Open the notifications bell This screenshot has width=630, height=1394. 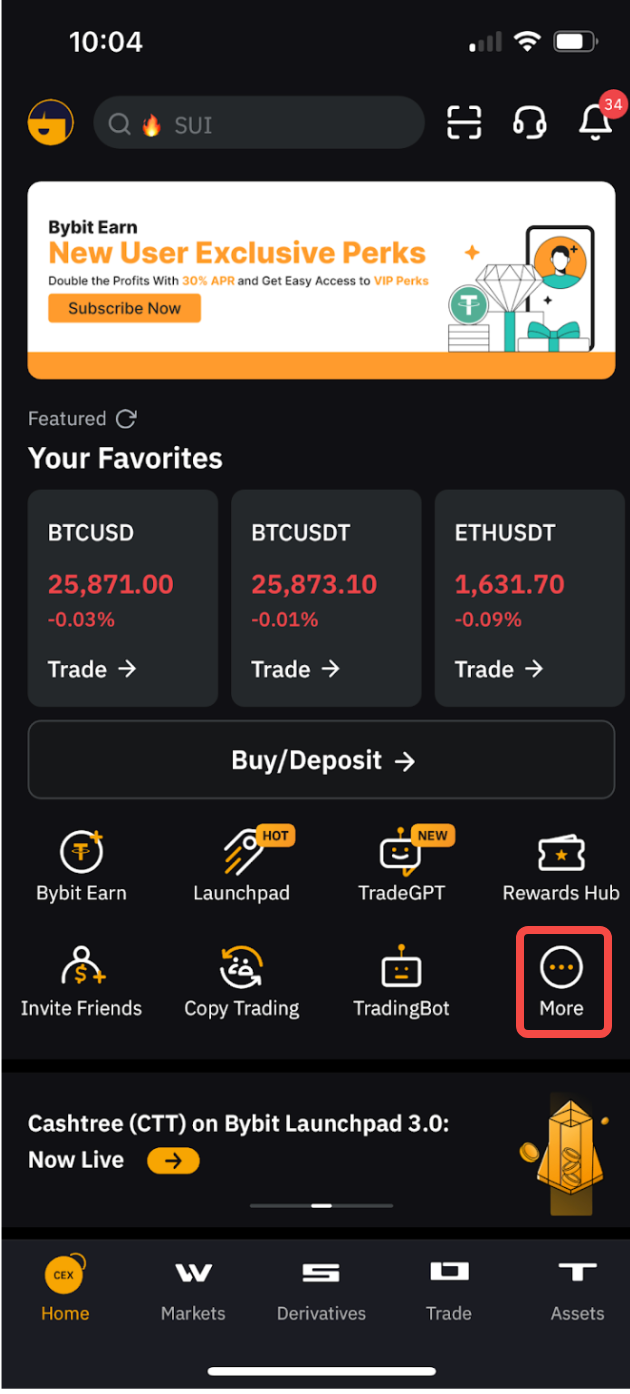pos(596,121)
